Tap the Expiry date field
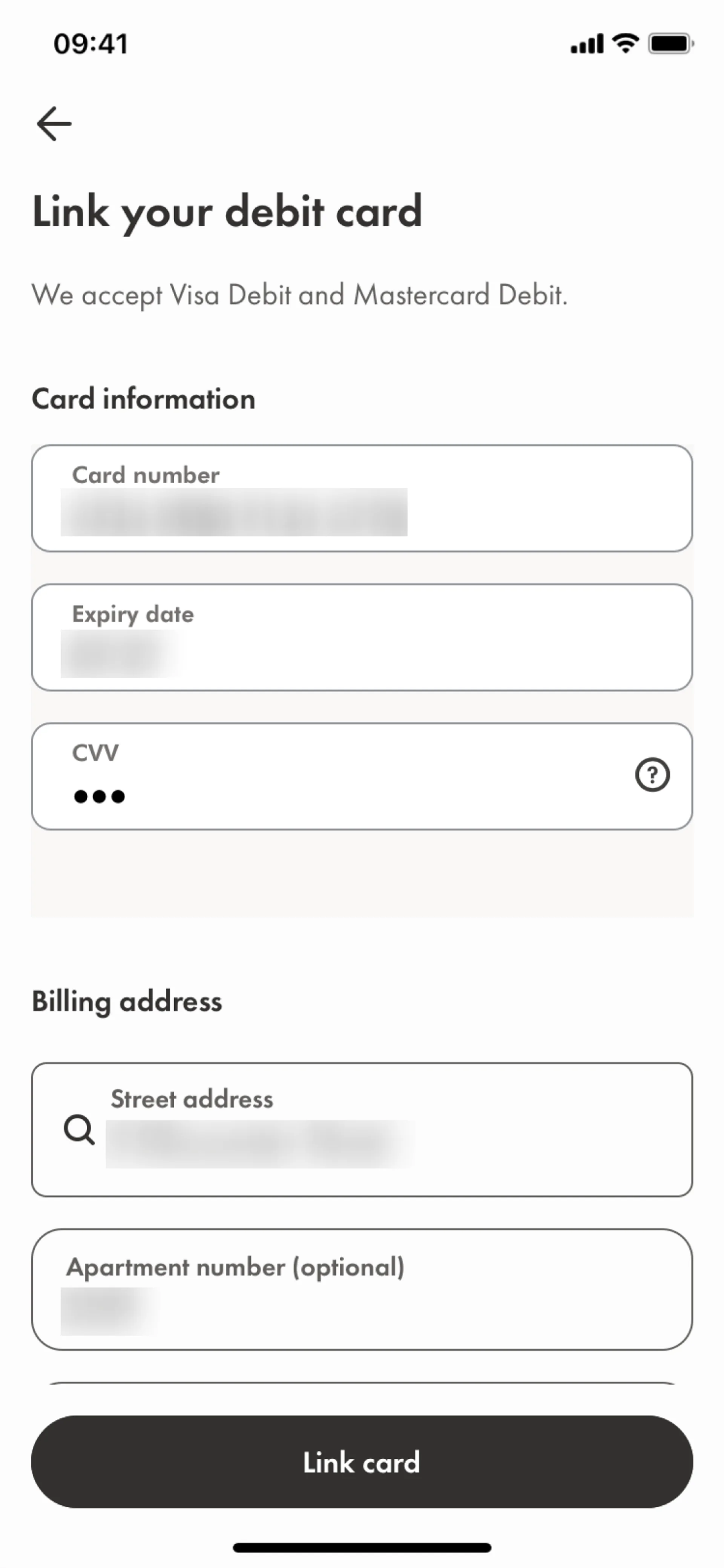Viewport: 724px width, 1568px height. [362, 637]
